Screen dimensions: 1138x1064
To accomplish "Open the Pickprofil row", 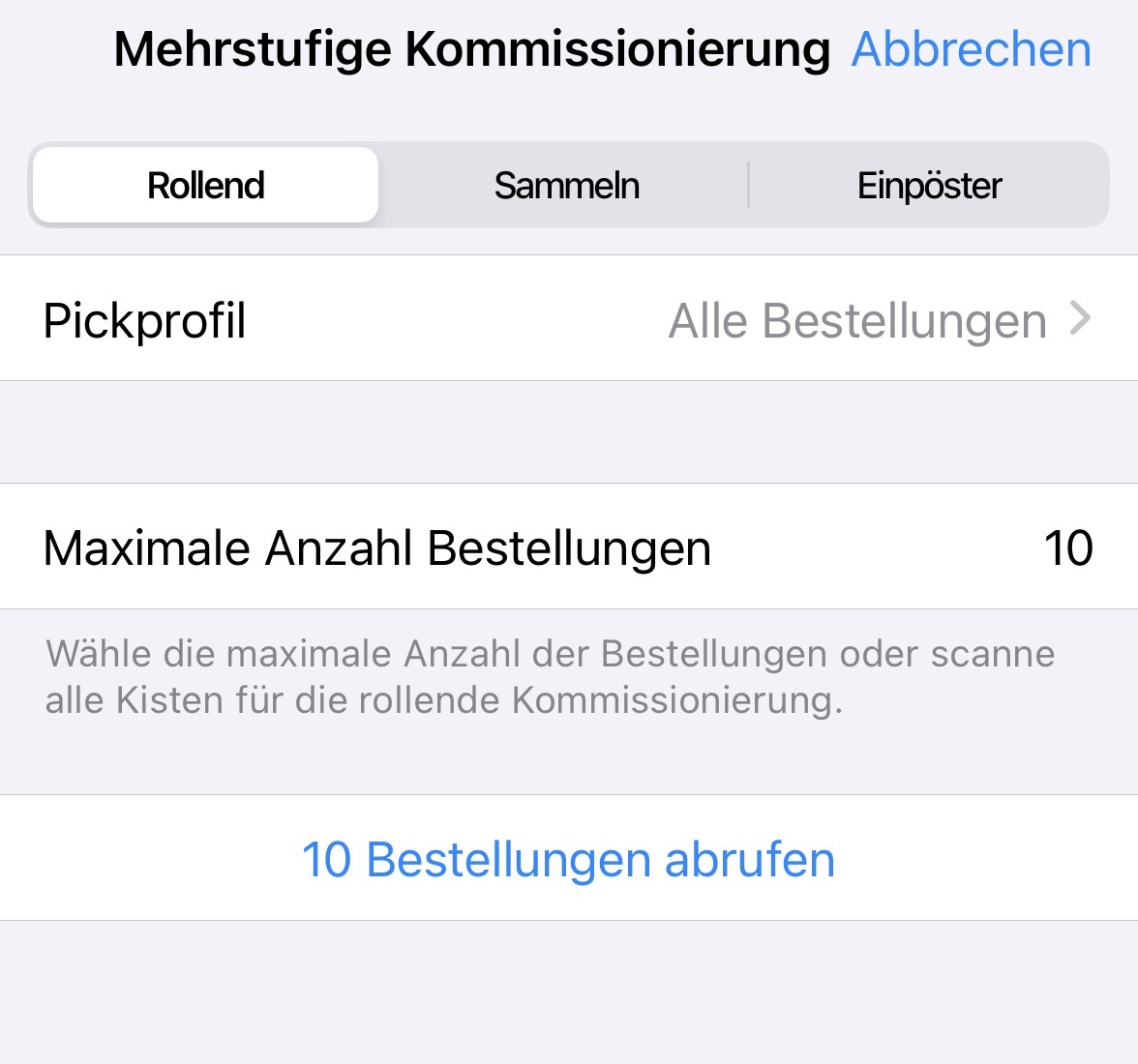I will [x=569, y=320].
